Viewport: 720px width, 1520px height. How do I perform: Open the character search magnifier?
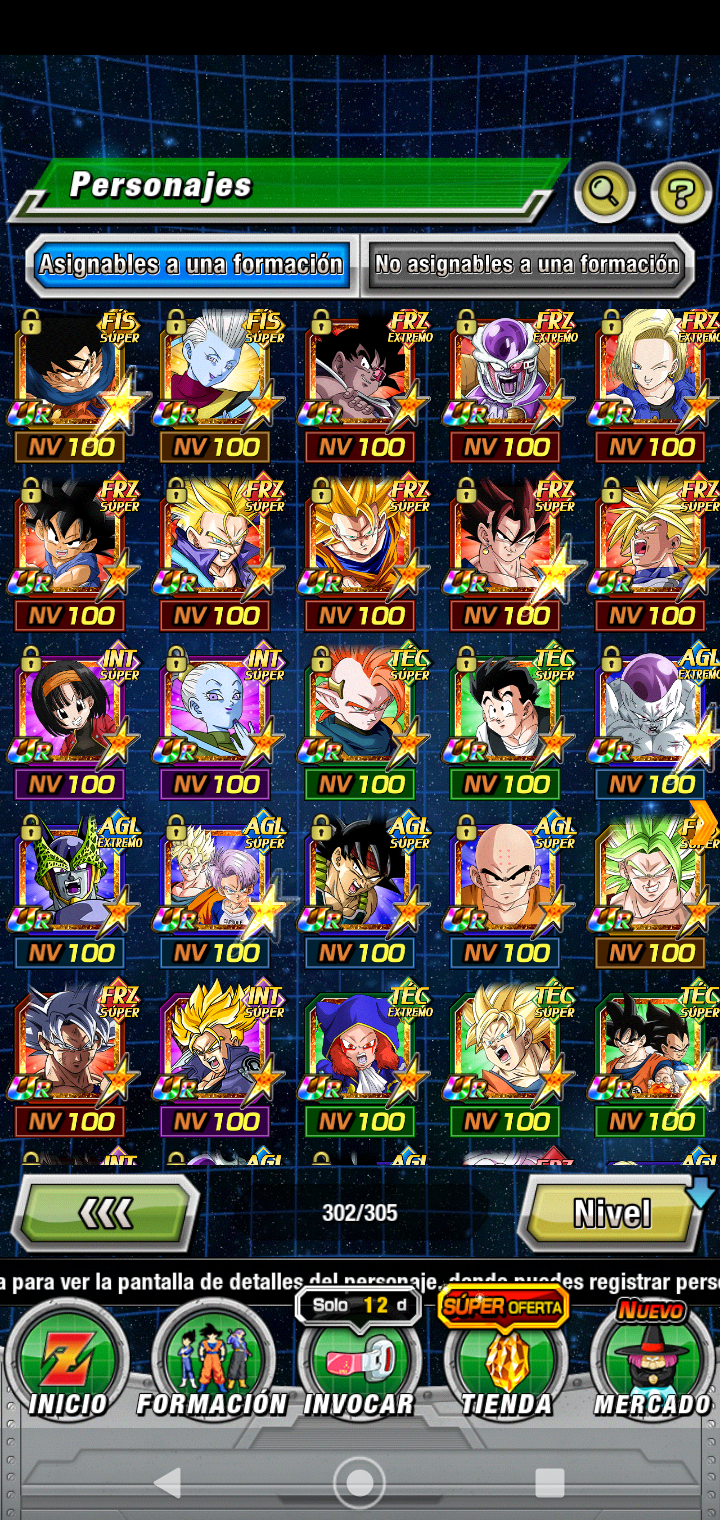click(x=604, y=191)
